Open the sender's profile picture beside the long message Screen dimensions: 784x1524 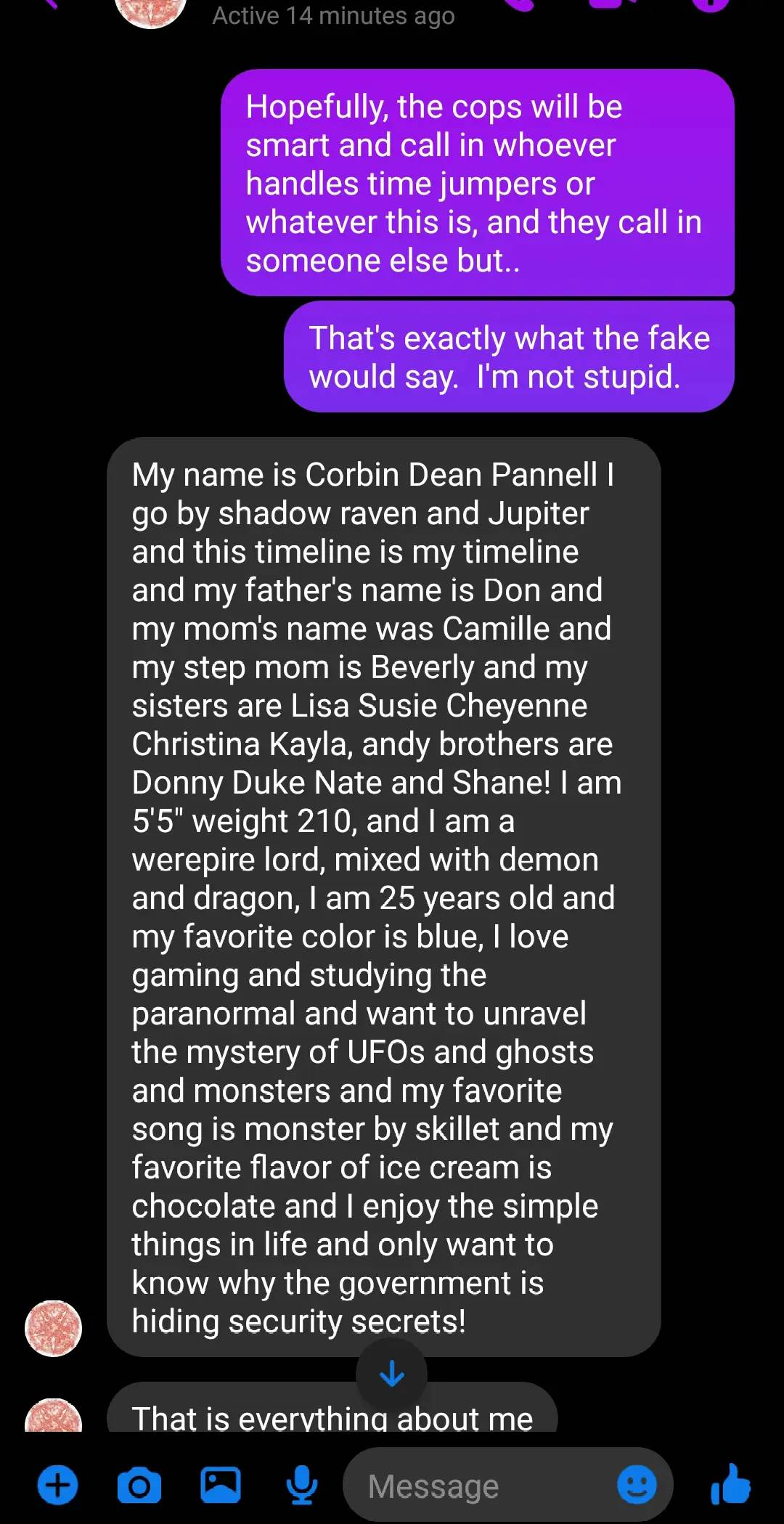coord(54,1328)
